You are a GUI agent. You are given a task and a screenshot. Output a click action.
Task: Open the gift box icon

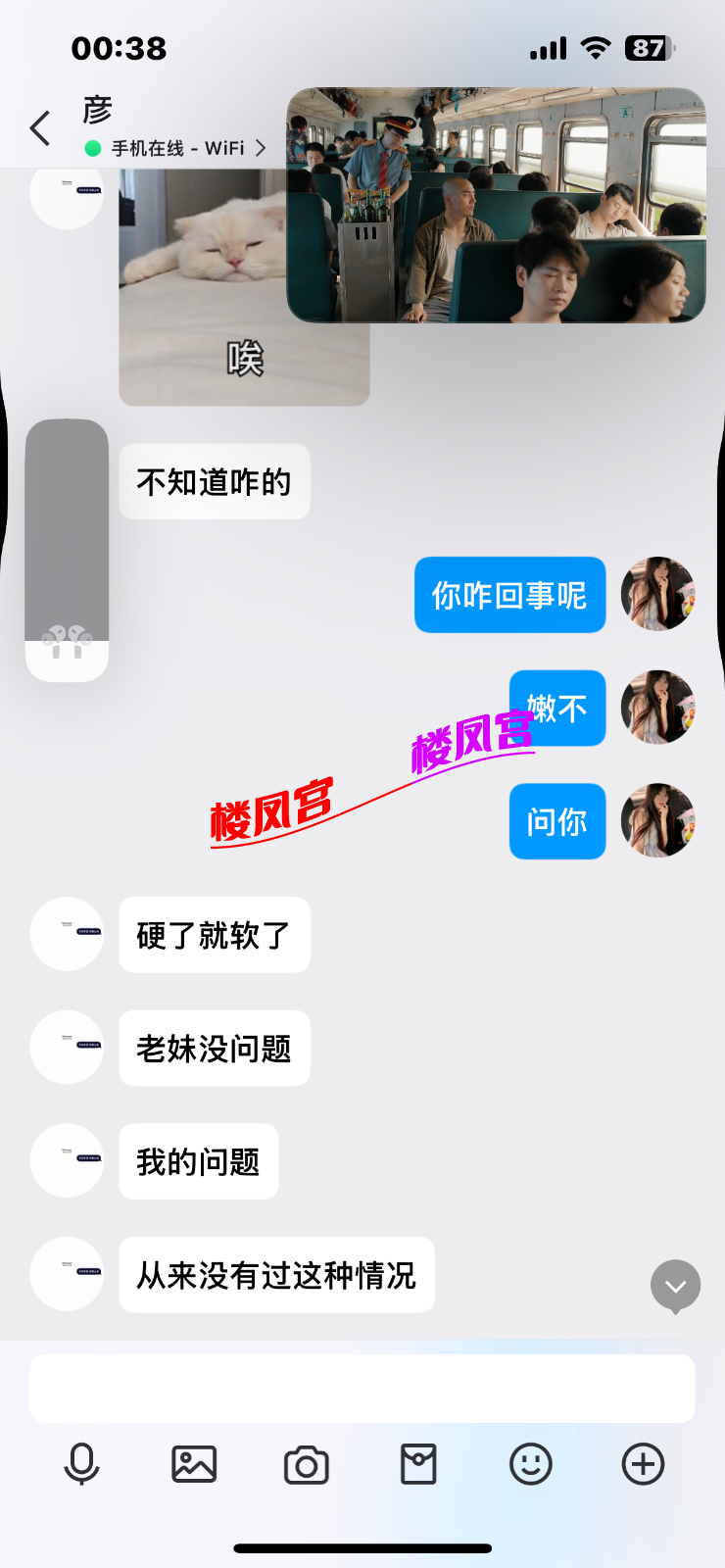click(x=418, y=1464)
